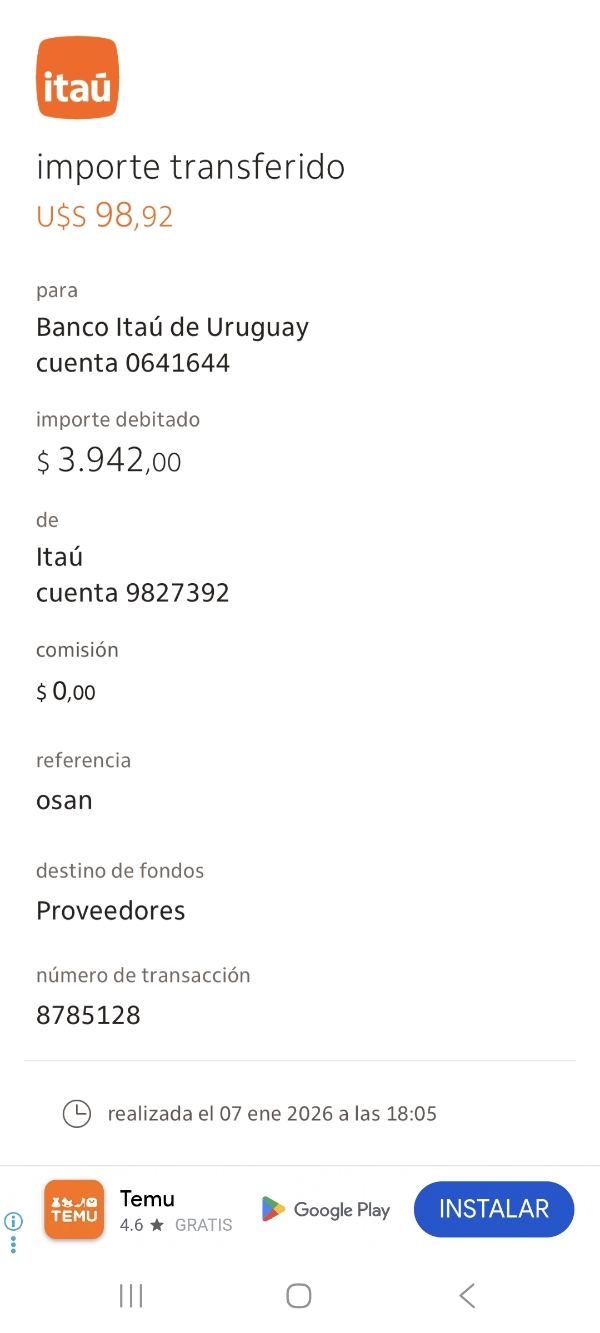Go back with system back button
Image resolution: width=600 pixels, height=1333 pixels.
467,1296
